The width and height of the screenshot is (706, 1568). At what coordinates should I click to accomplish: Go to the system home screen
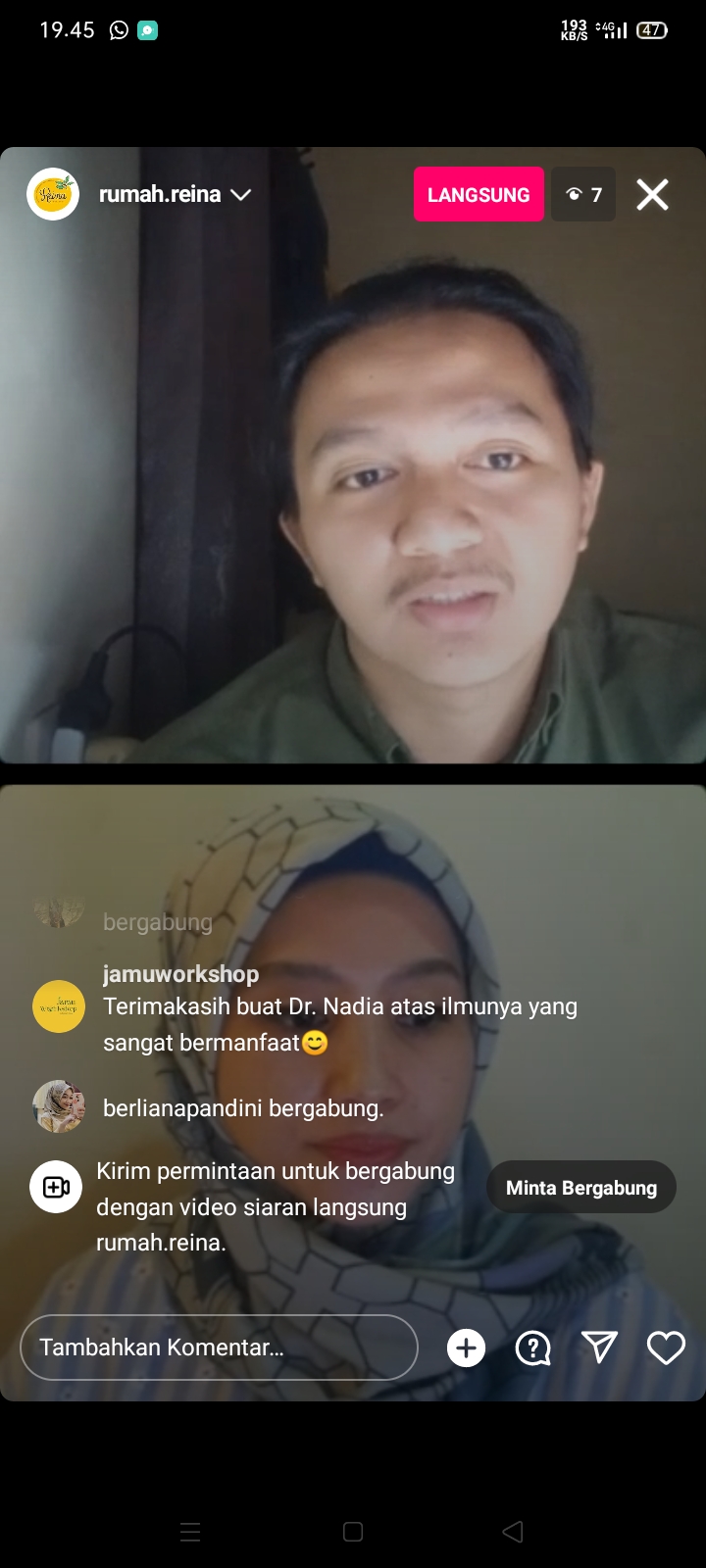[353, 1532]
